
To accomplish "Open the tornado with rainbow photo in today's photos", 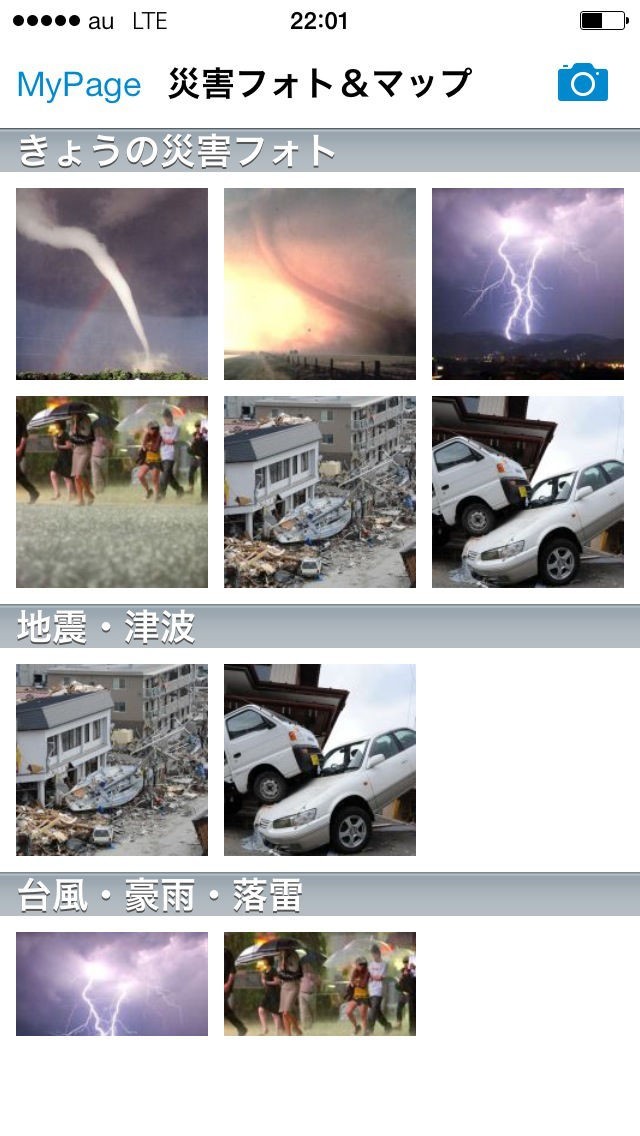I will (112, 284).
